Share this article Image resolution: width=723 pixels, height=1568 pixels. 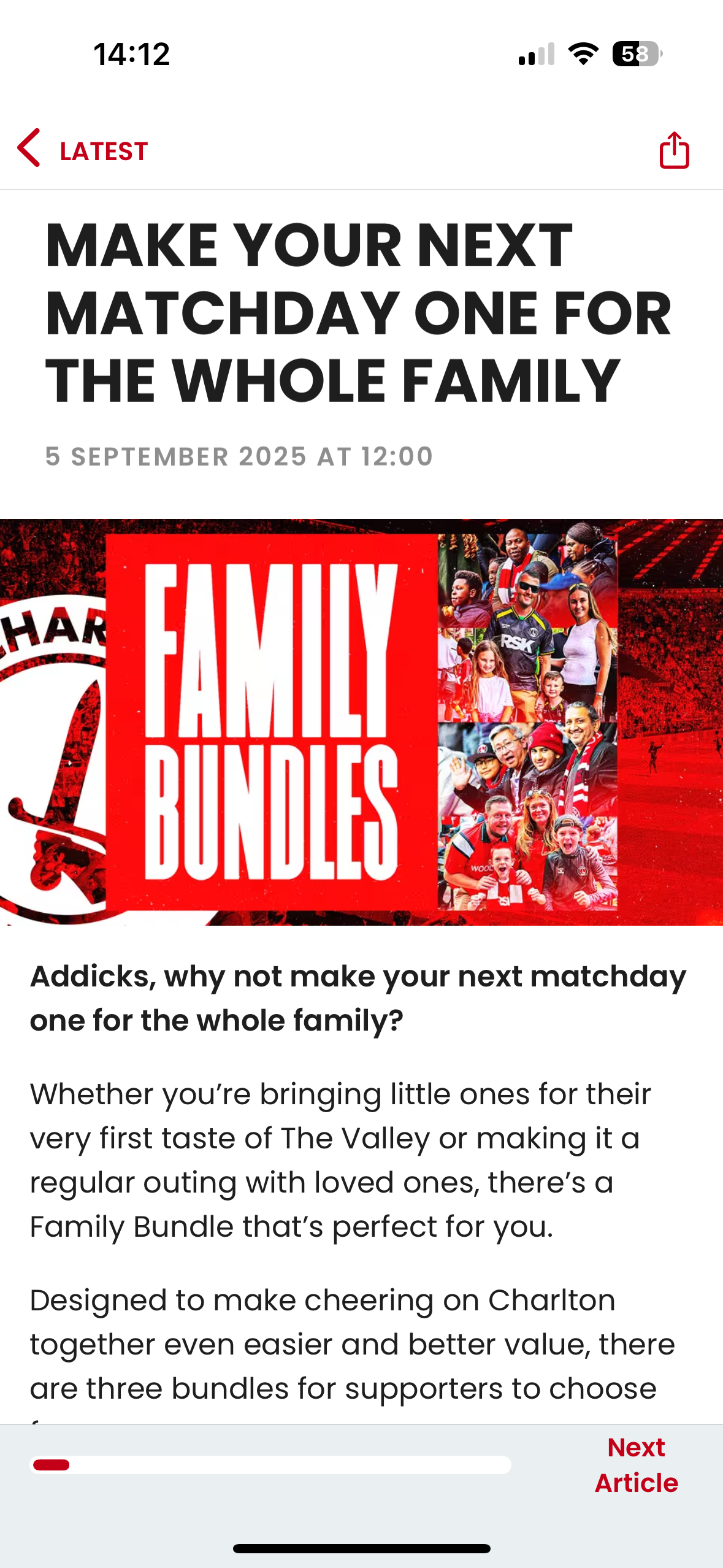[673, 150]
